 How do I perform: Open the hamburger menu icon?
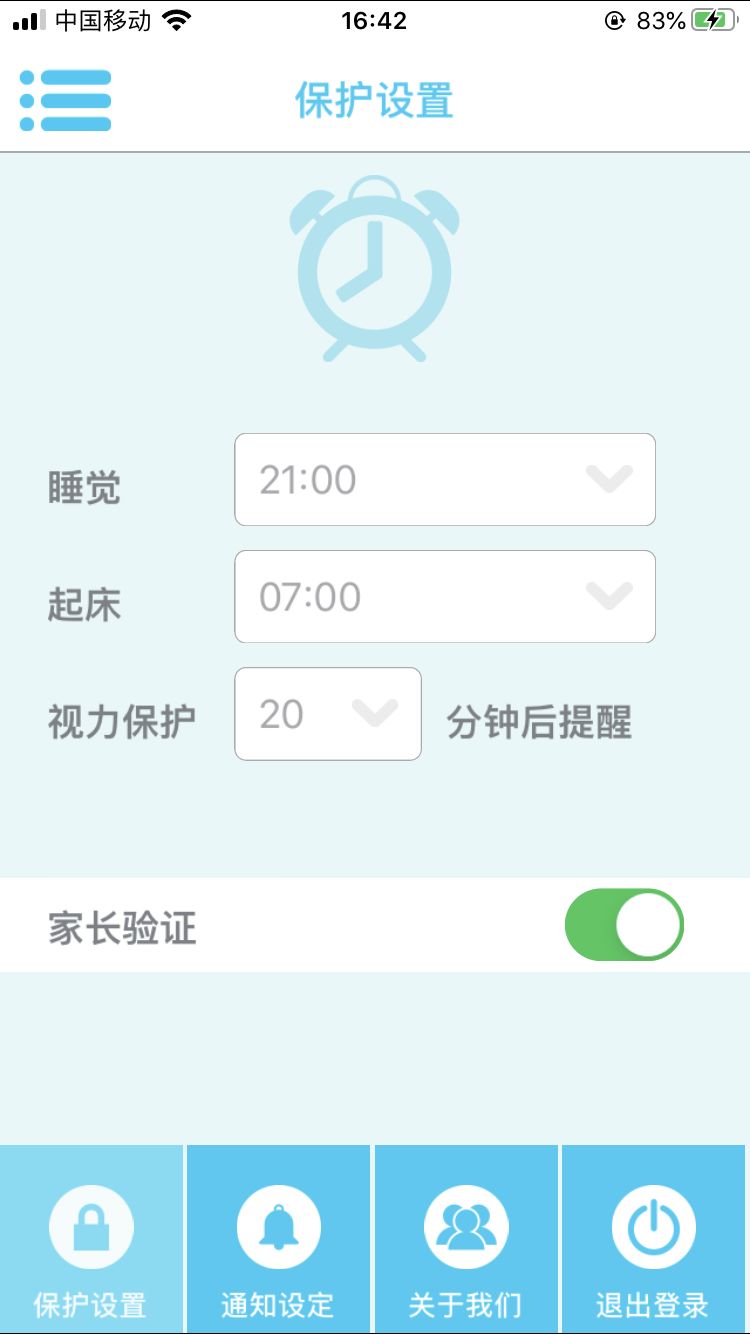click(64, 100)
